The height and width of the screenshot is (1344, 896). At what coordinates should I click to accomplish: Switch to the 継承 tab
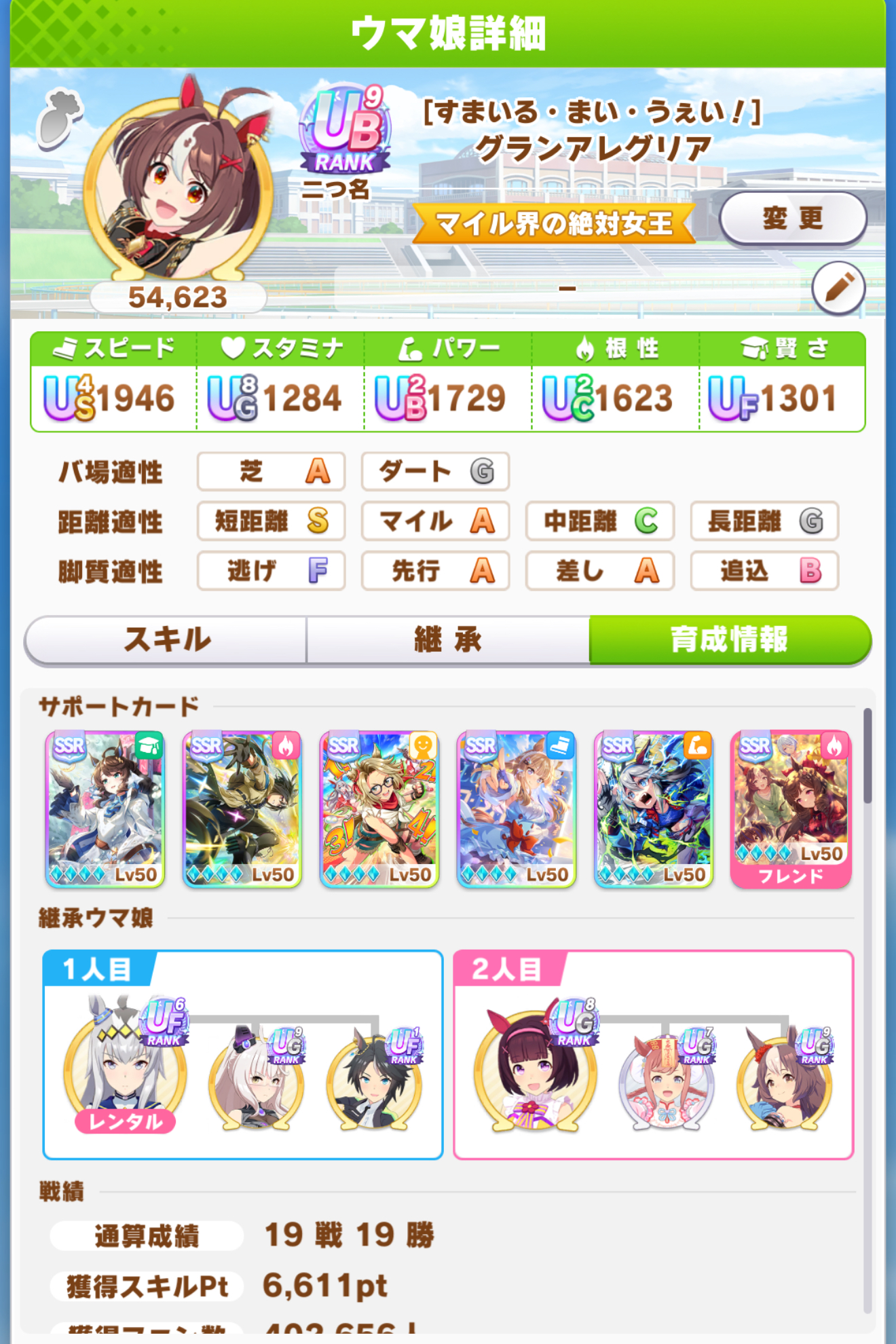448,639
